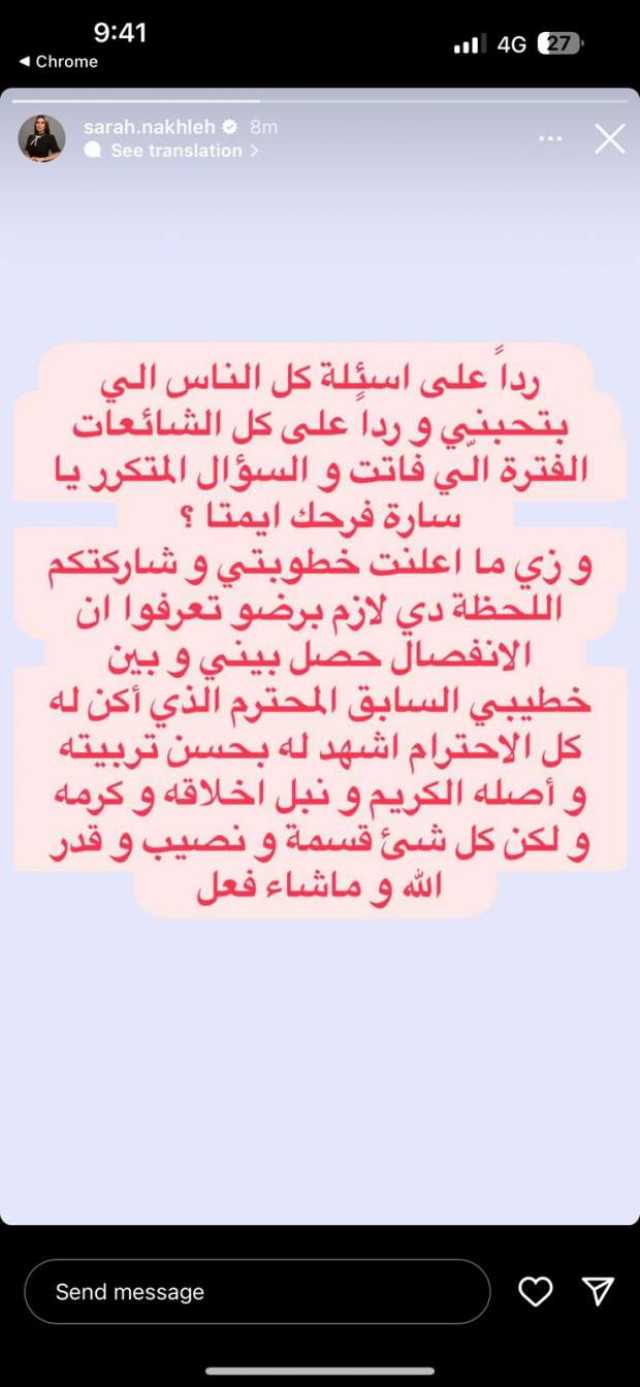This screenshot has width=640, height=1387.
Task: Open the three-dot more options menu
Action: (550, 139)
